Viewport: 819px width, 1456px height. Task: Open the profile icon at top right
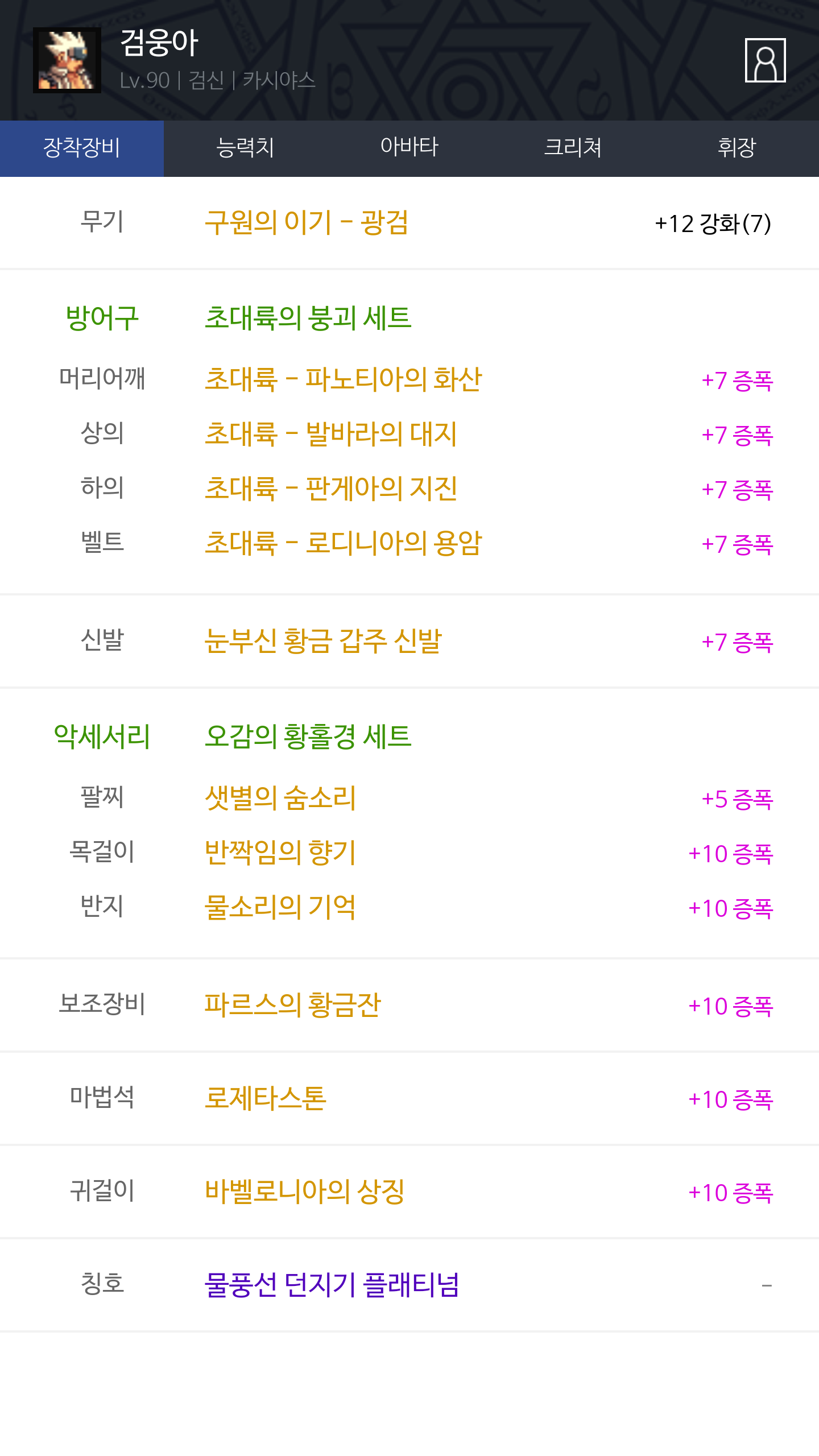click(x=765, y=60)
